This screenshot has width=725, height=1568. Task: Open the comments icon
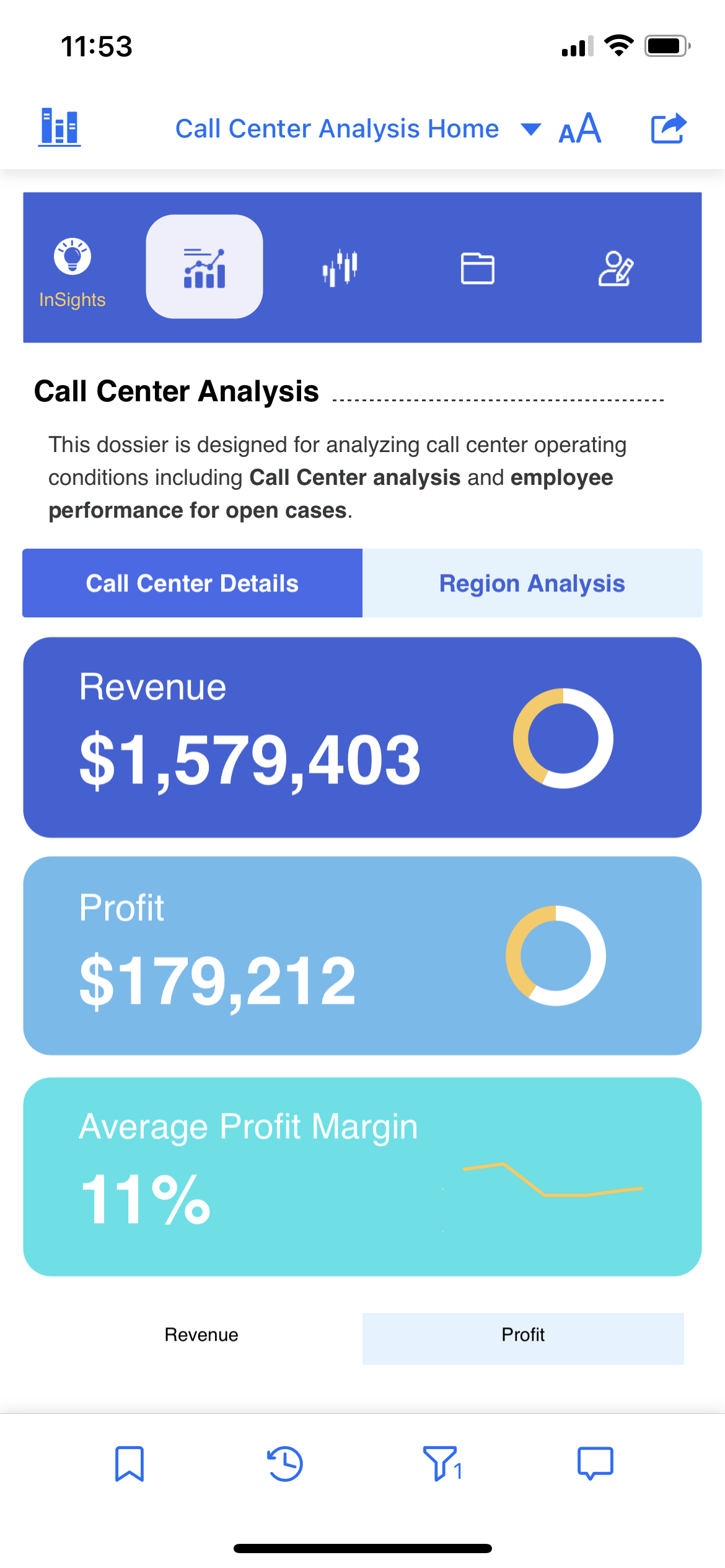(x=595, y=1464)
